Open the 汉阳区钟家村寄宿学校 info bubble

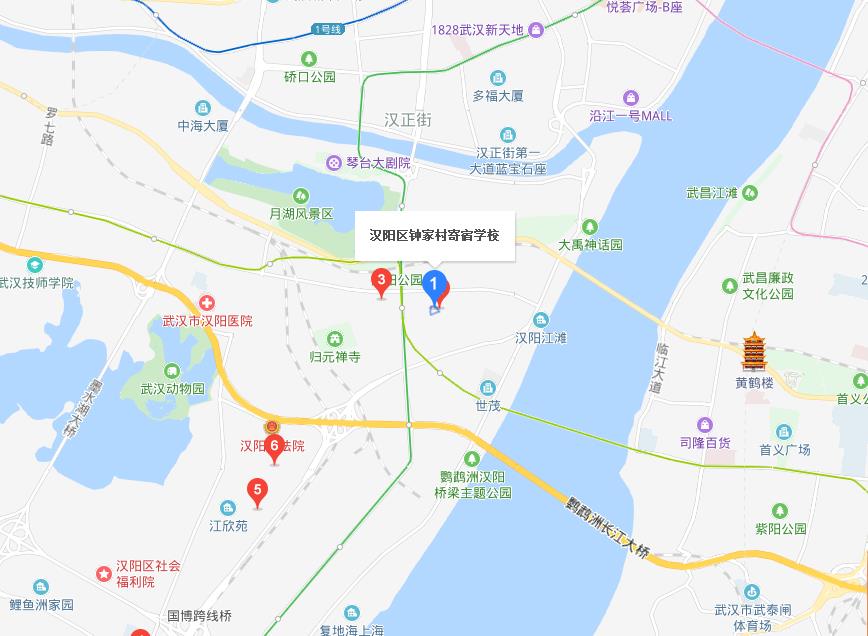(x=435, y=236)
